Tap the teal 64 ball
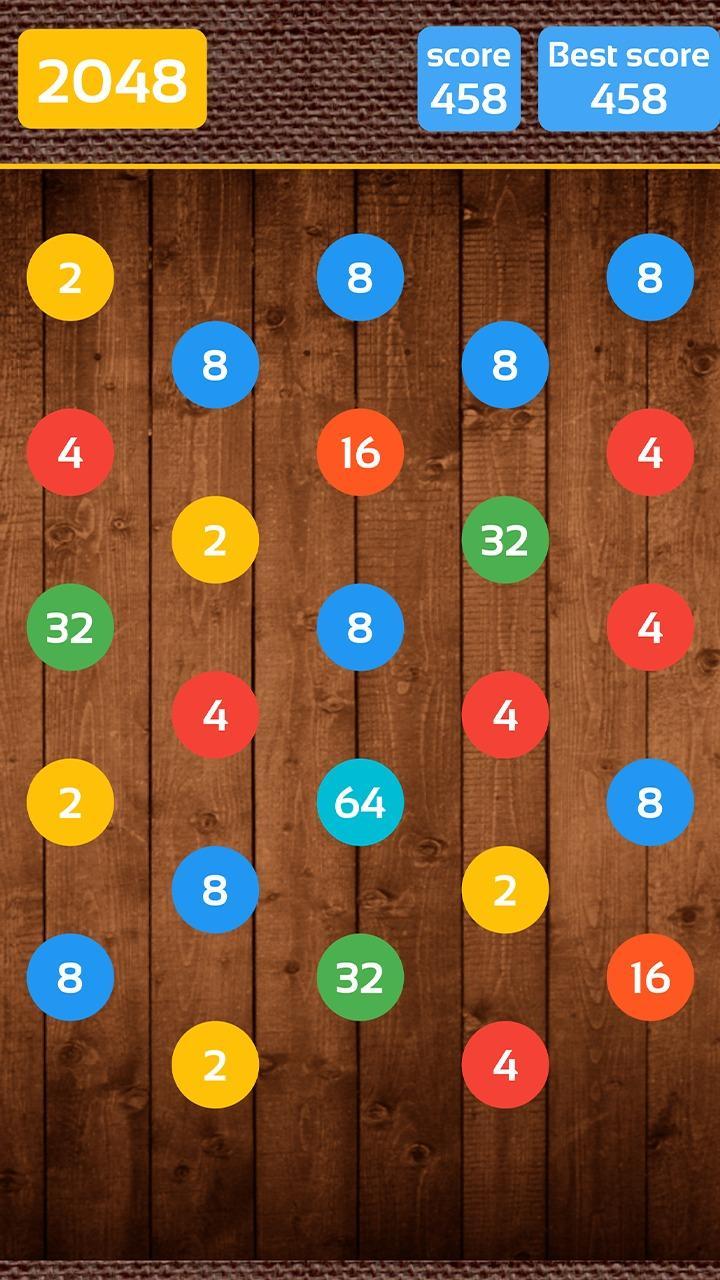720x1280 pixels. coord(360,802)
